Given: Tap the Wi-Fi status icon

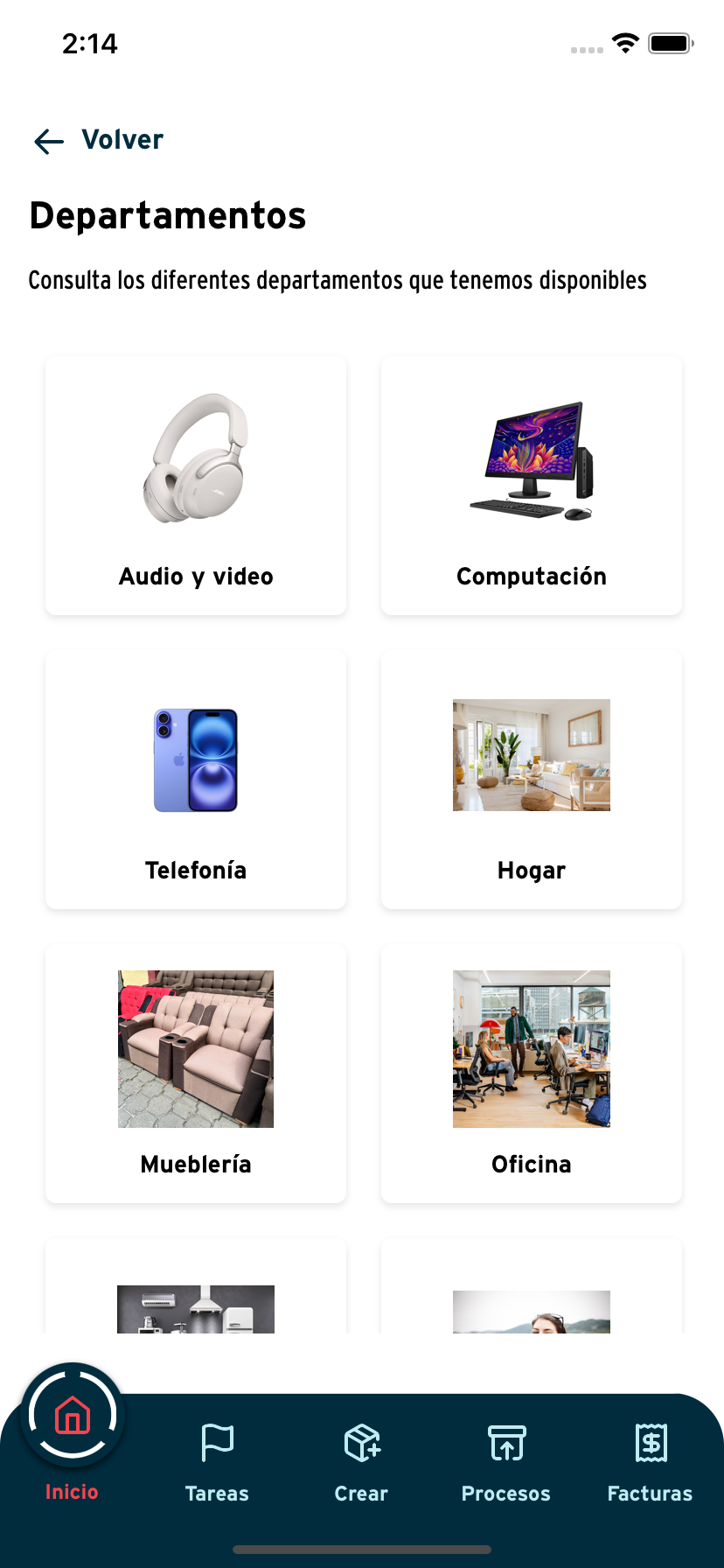Looking at the screenshot, I should click(x=625, y=44).
